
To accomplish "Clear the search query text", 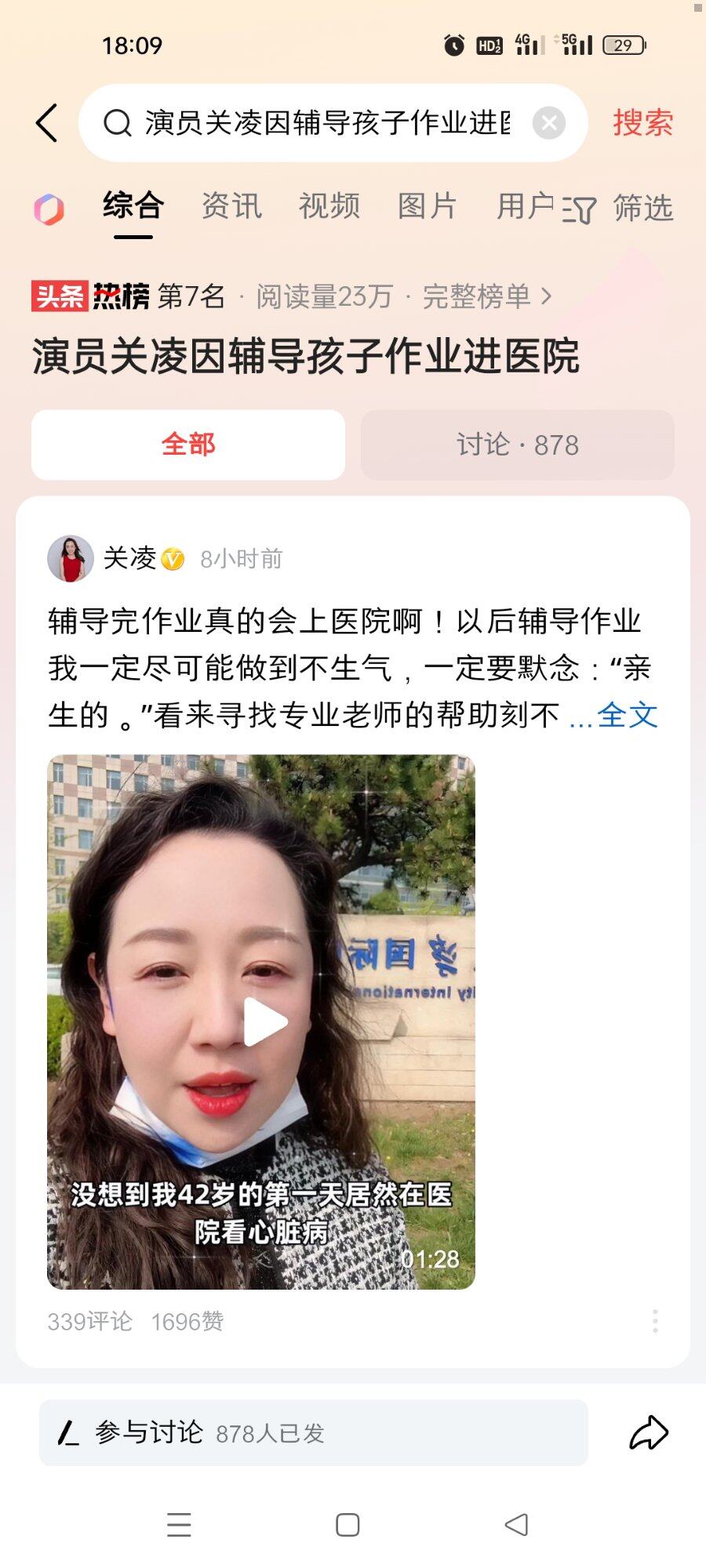I will 549,123.
